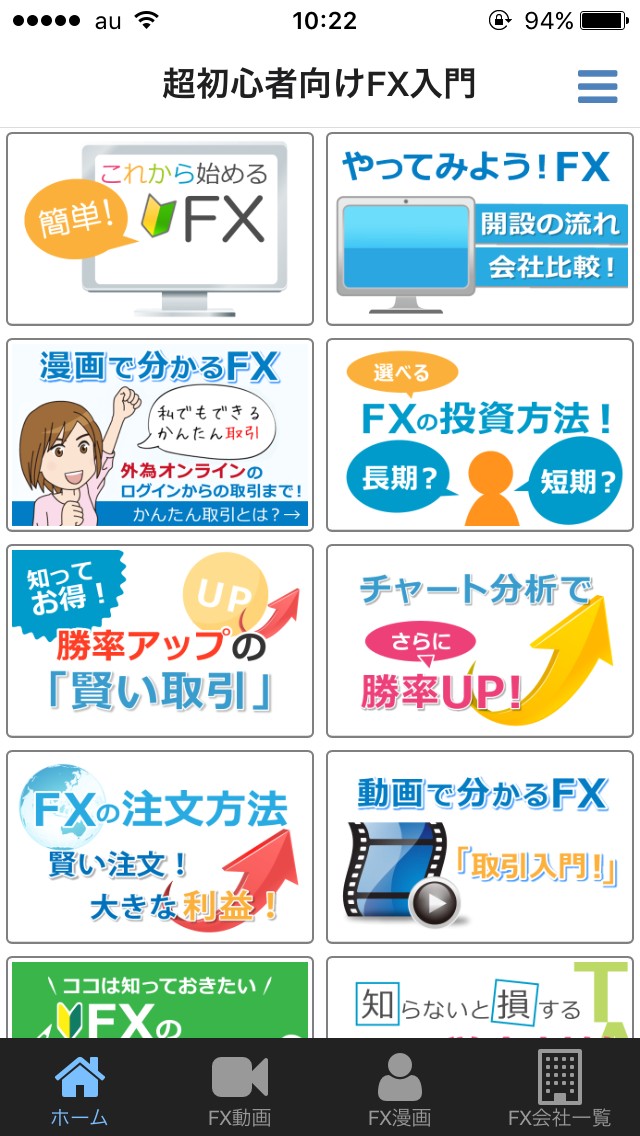
Task: Switch to the FX漫画 tab
Action: tap(399, 1088)
